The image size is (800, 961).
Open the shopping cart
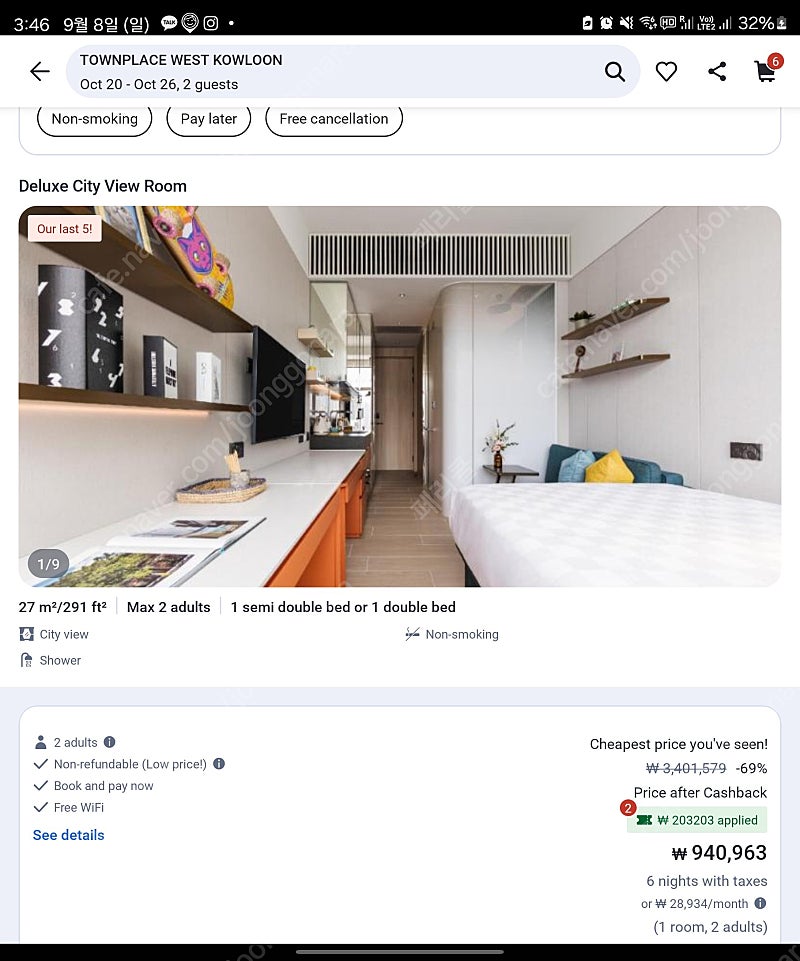765,71
